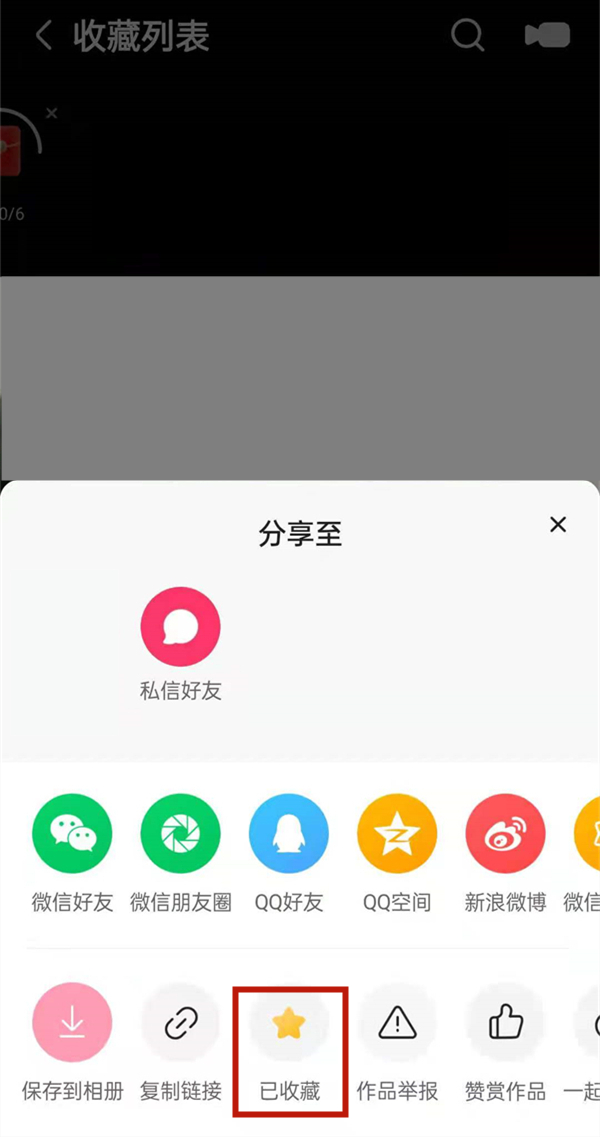
Task: Go back from 收藏列表
Action: [x=43, y=37]
